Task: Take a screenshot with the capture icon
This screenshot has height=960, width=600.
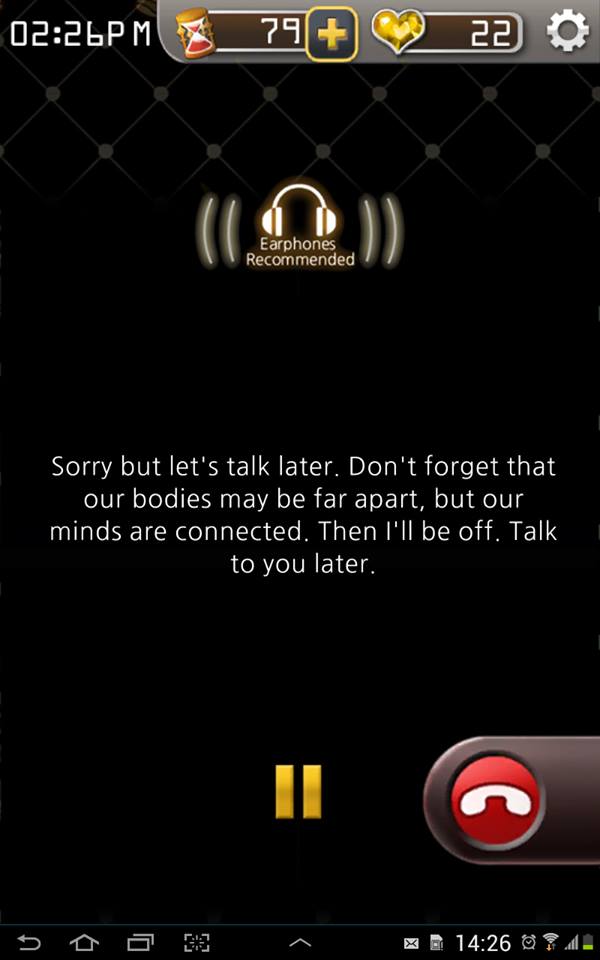Action: 197,942
